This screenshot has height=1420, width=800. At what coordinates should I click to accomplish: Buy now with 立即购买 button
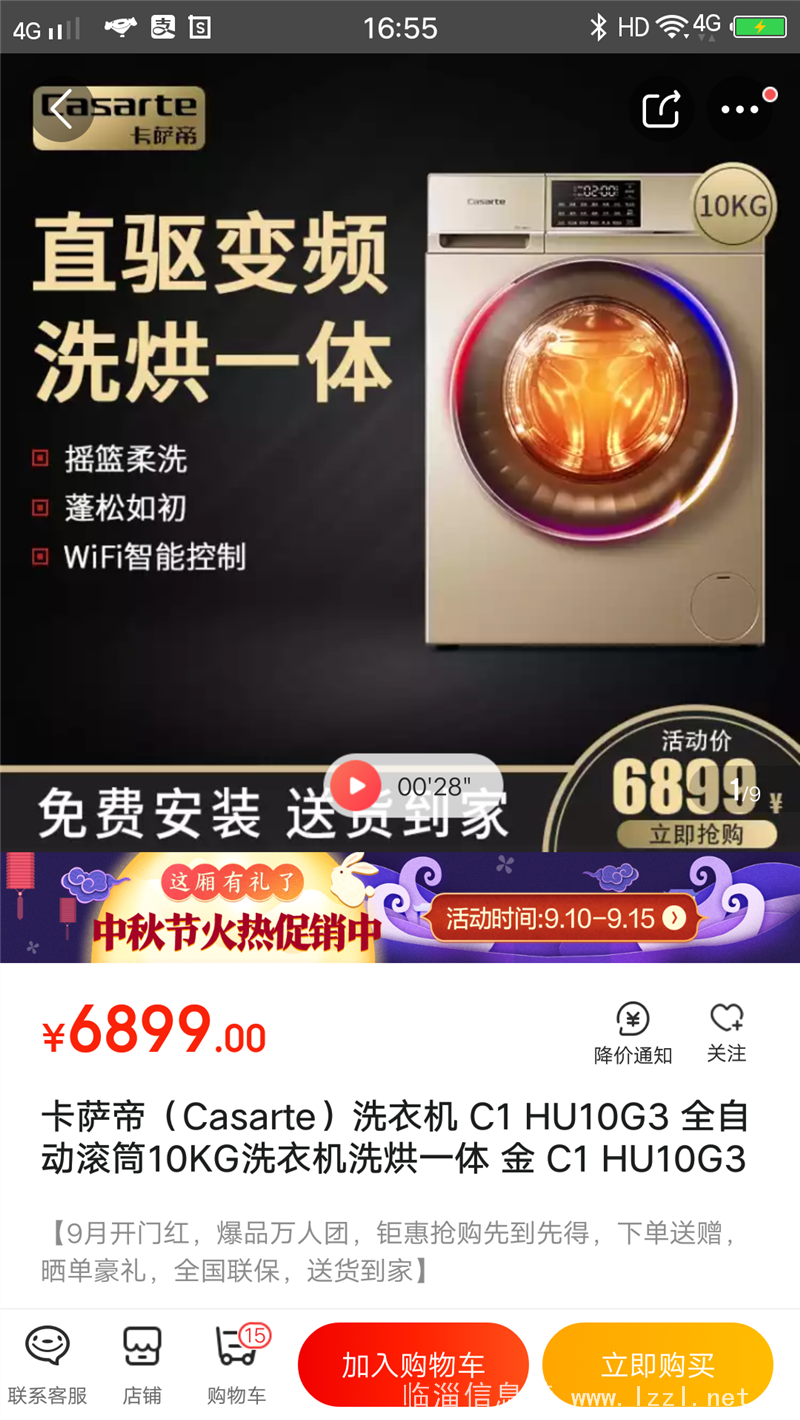pos(658,1364)
